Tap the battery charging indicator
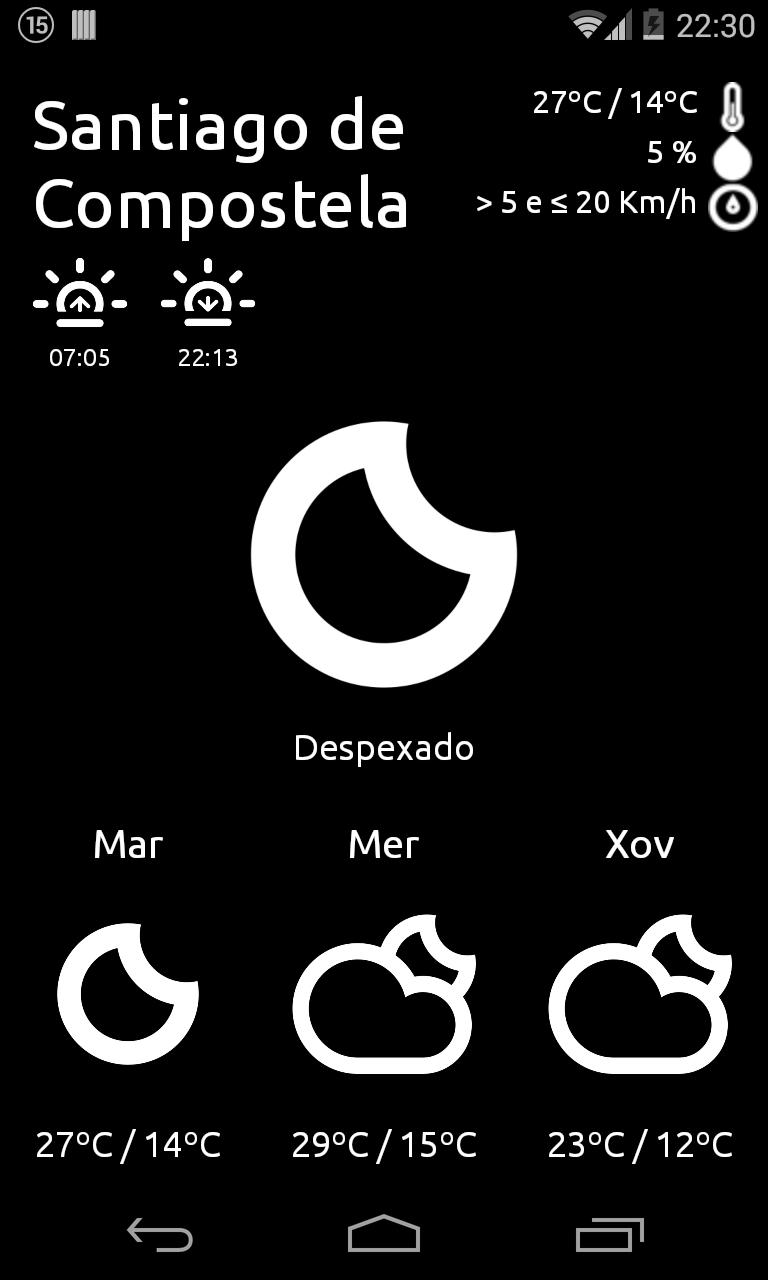This screenshot has width=768, height=1280. coord(653,27)
